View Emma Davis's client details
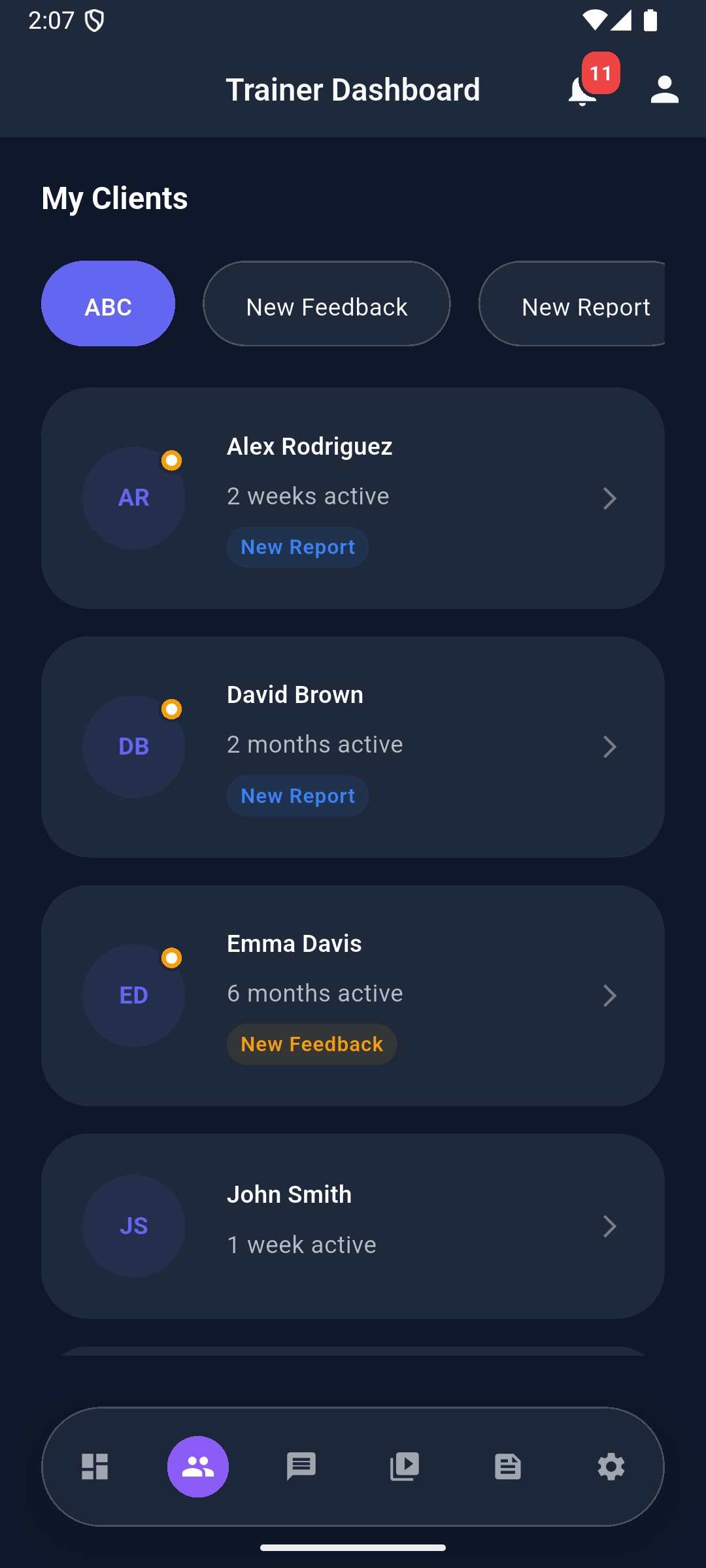Screen dimensions: 706x1568 [353, 995]
